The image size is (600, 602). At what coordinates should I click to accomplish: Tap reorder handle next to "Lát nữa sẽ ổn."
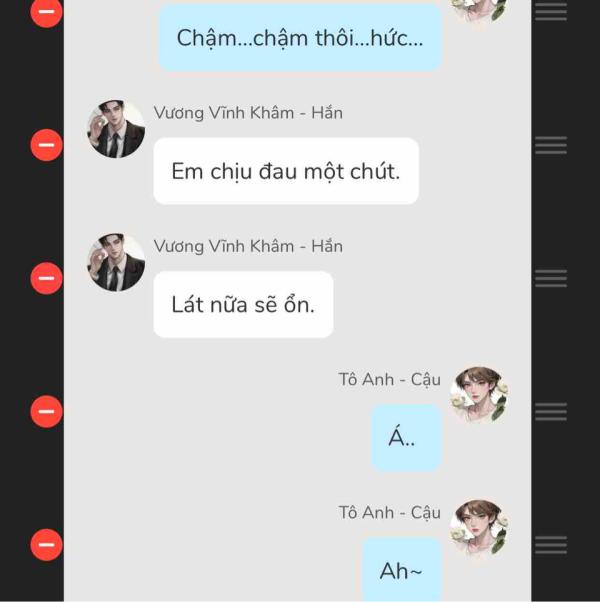[550, 278]
